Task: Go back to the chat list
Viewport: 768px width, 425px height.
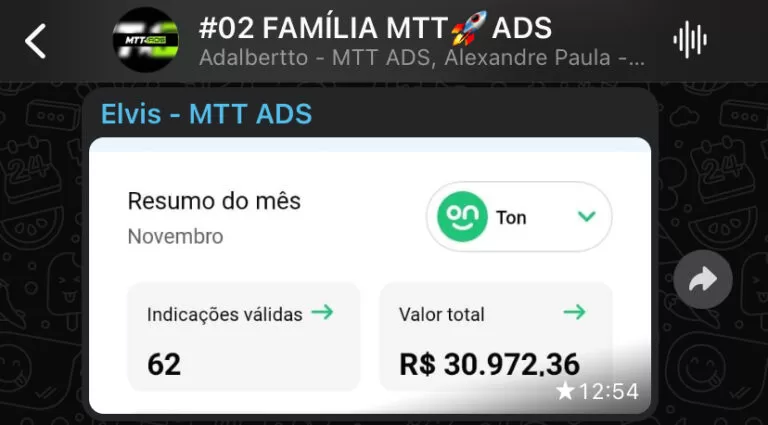Action: [36, 41]
